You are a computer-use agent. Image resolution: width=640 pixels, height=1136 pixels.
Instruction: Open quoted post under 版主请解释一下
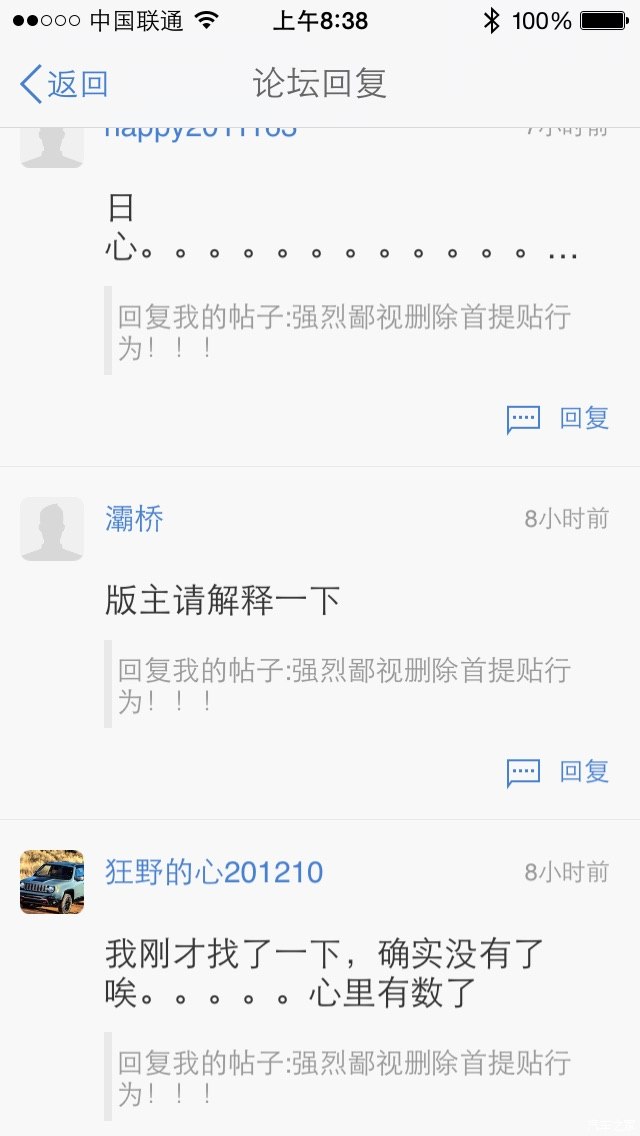pyautogui.click(x=344, y=685)
